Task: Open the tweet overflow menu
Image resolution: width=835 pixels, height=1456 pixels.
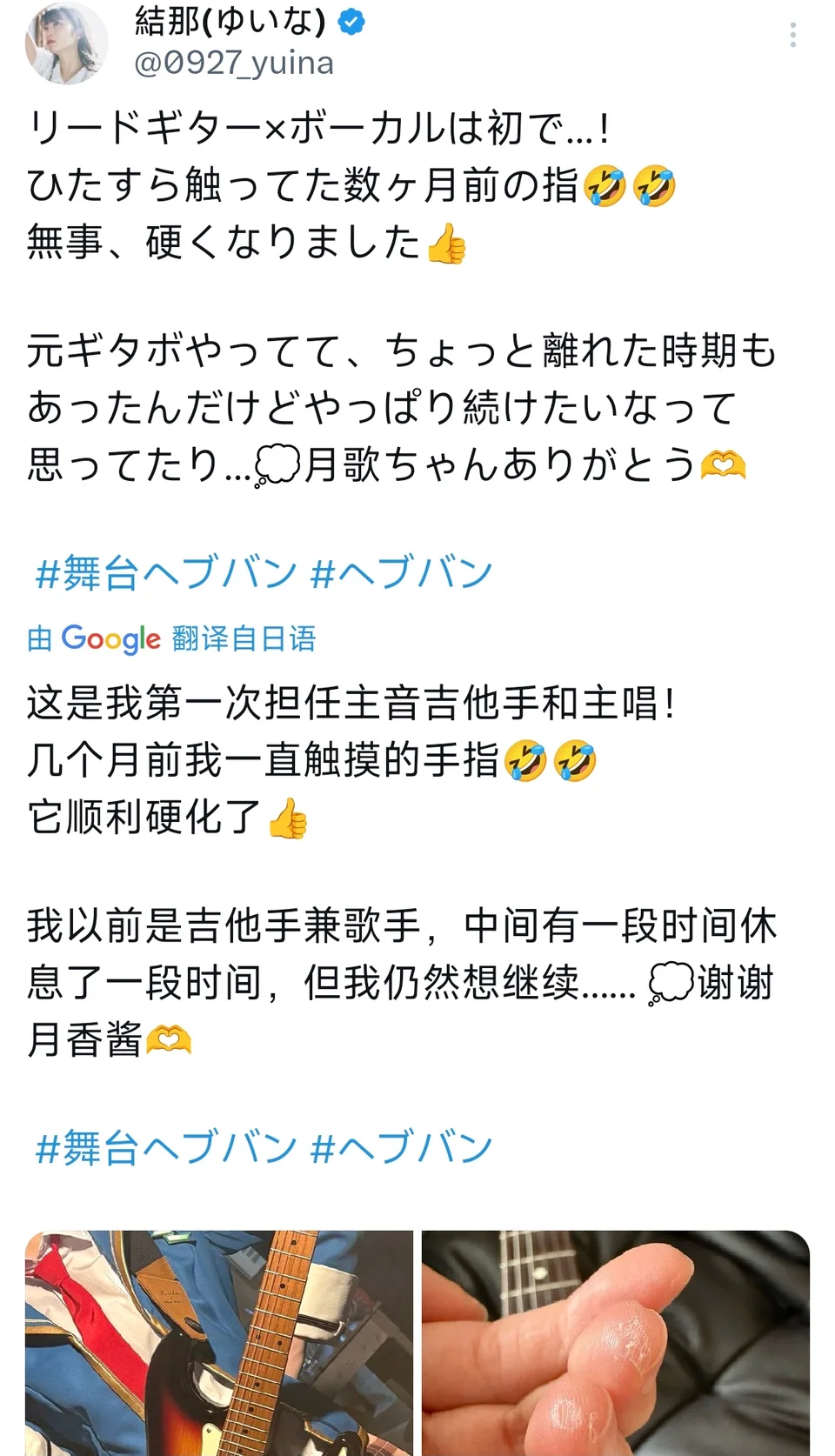Action: coord(792,35)
